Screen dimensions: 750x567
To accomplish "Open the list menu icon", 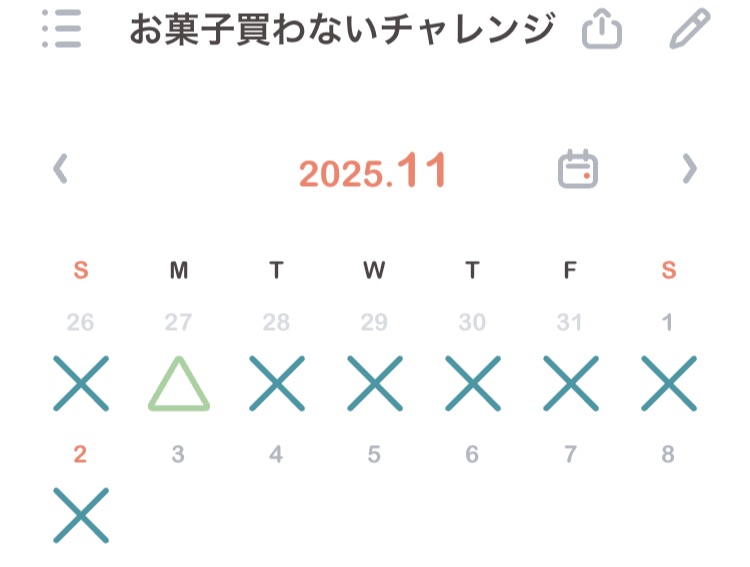I will 62,29.
